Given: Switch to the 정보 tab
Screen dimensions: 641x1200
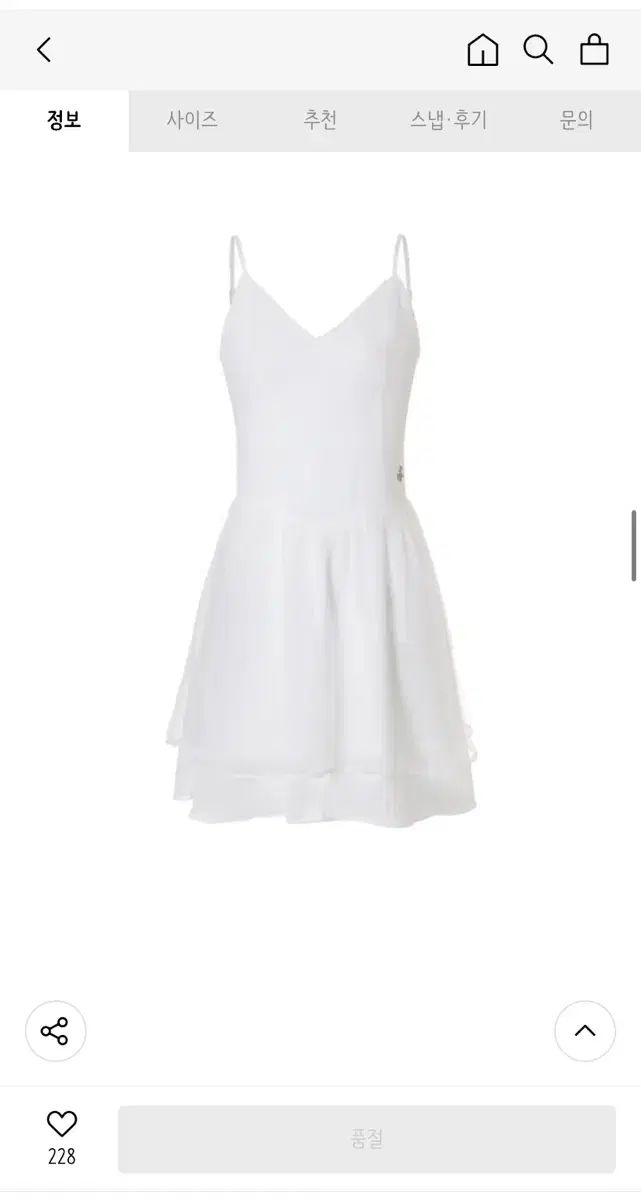Looking at the screenshot, I should click(x=64, y=121).
